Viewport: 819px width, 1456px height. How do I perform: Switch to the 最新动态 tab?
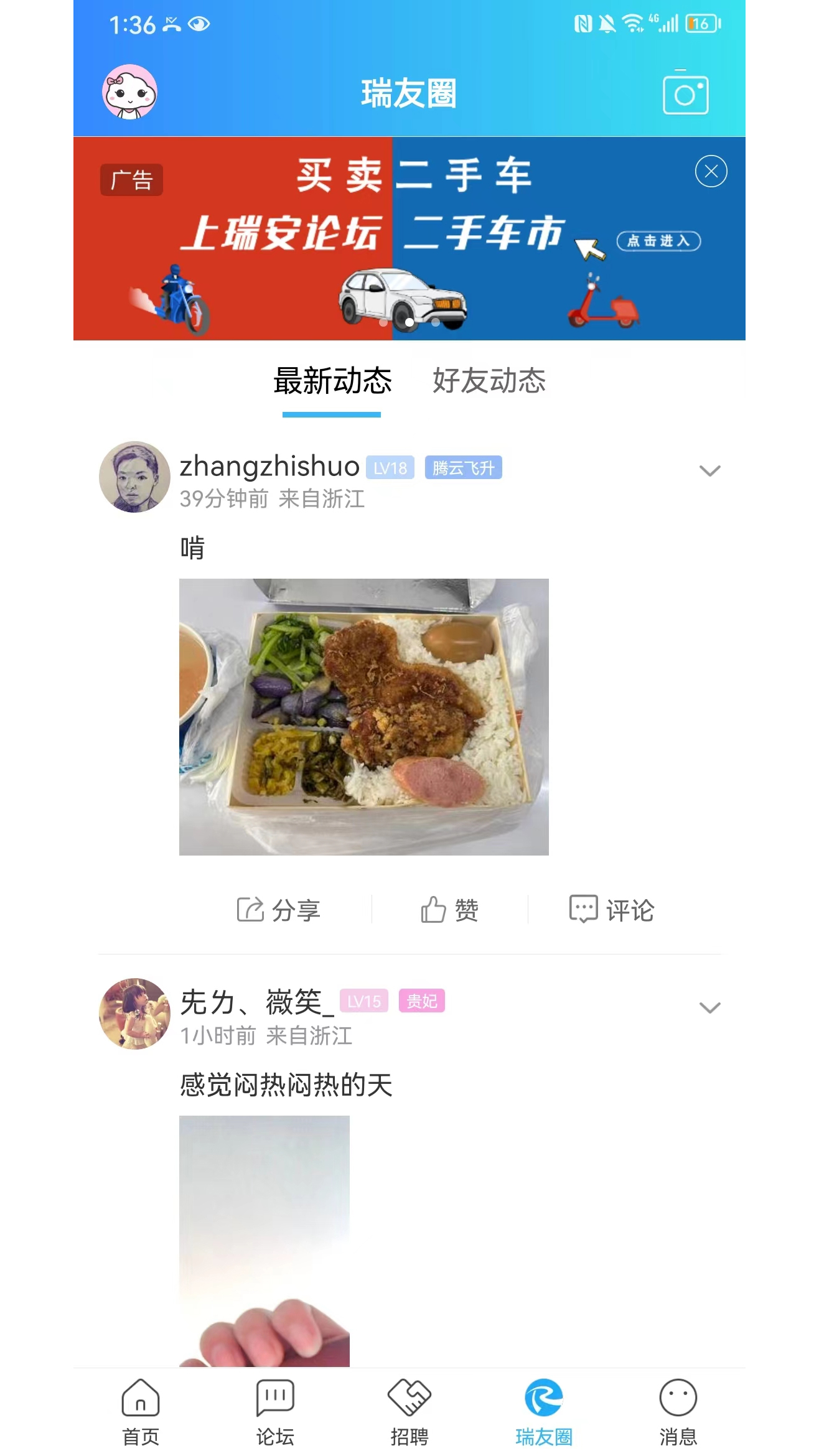click(332, 381)
